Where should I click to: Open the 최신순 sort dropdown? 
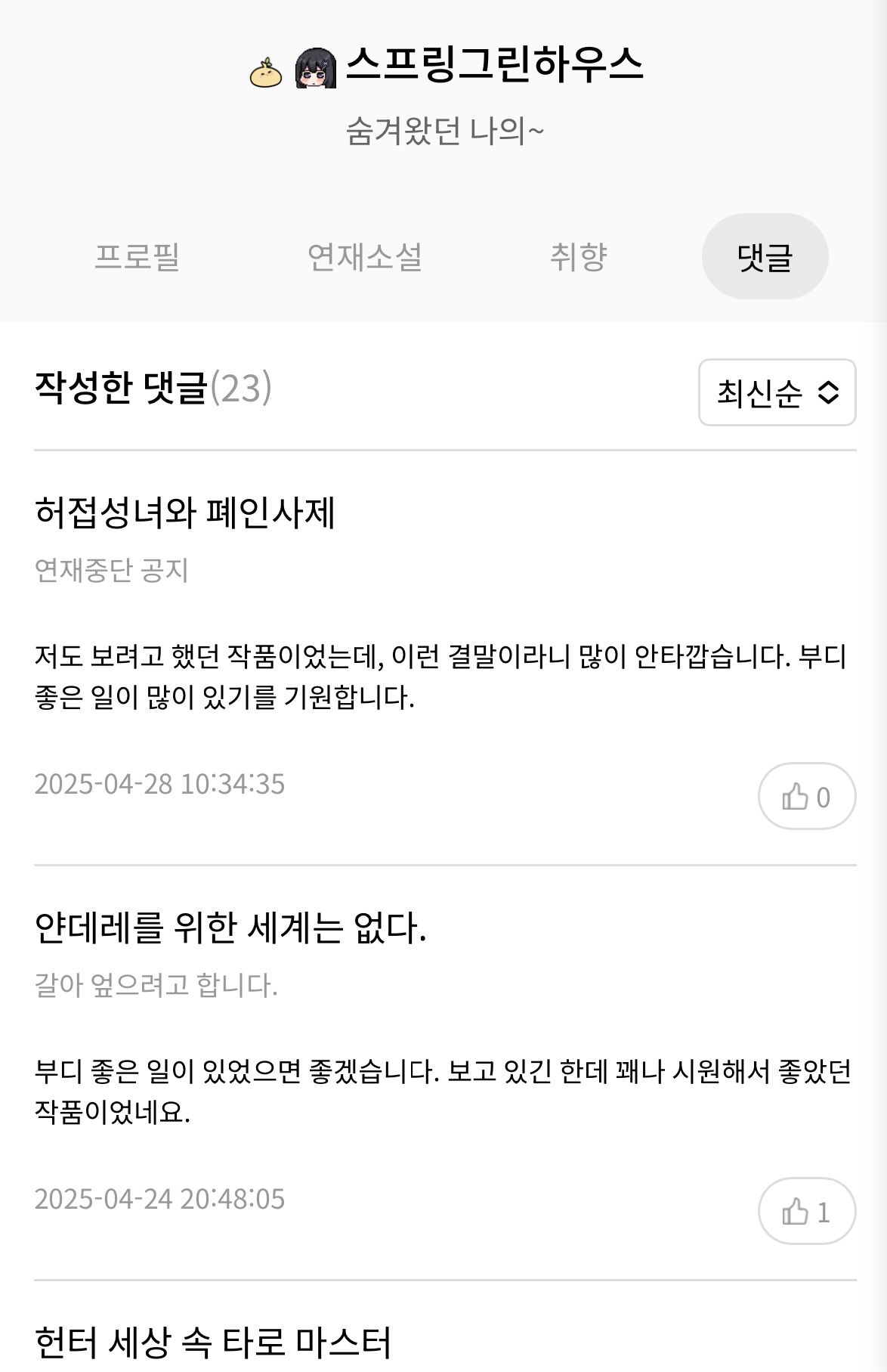777,392
